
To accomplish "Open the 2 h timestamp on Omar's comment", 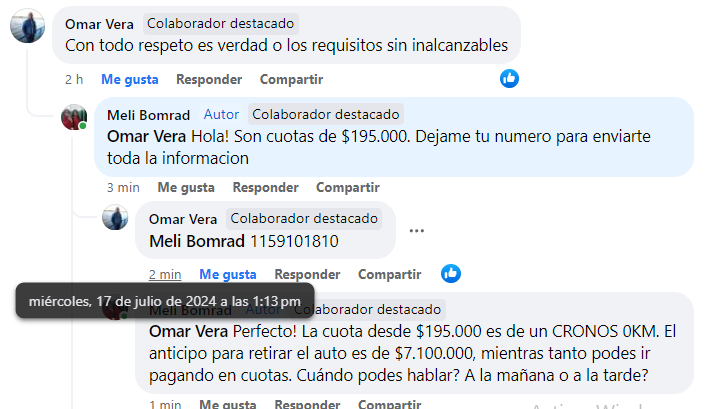I will click(x=73, y=79).
